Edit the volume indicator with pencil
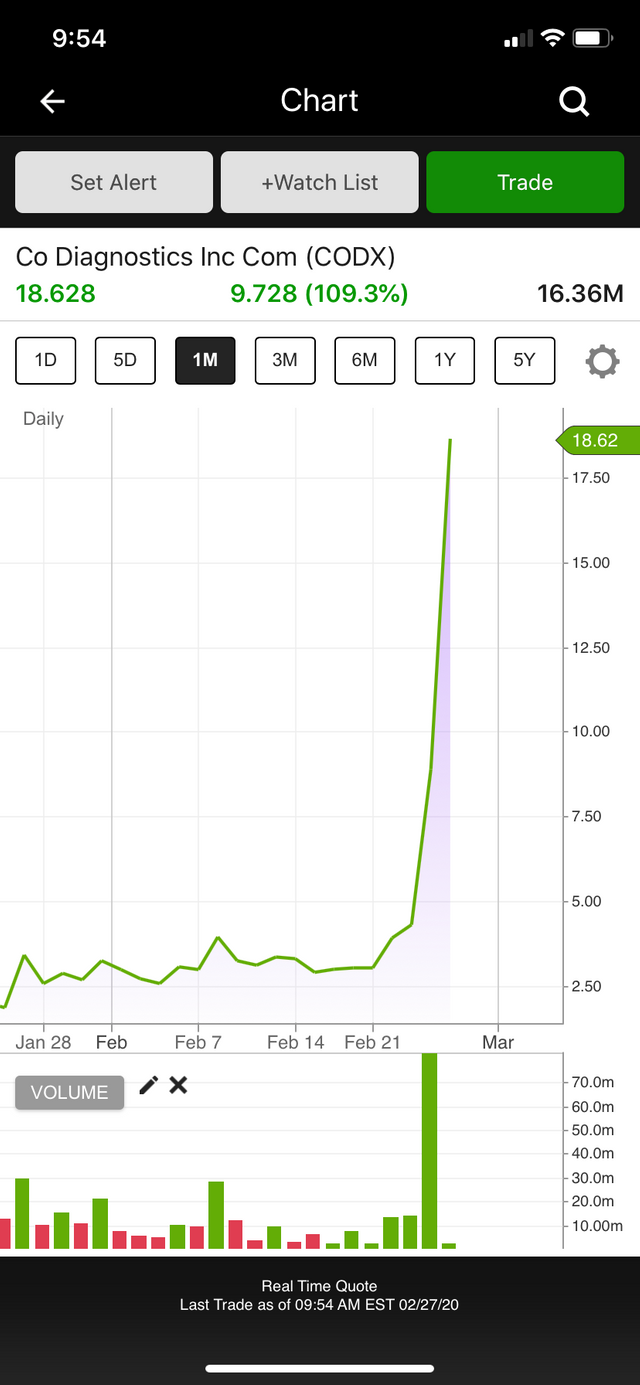The image size is (640, 1385). (149, 1085)
